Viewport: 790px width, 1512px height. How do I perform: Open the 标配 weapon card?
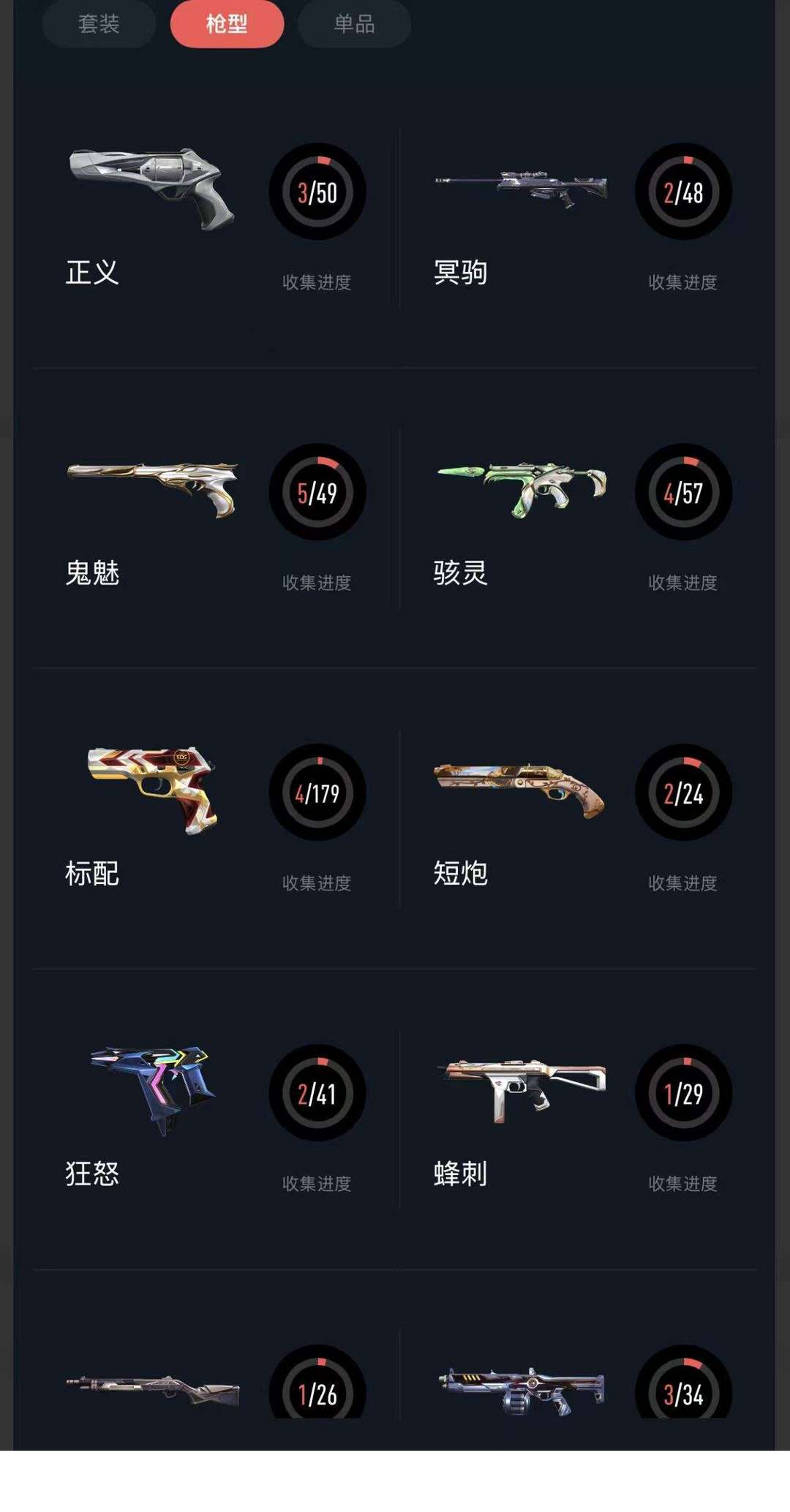tap(212, 819)
